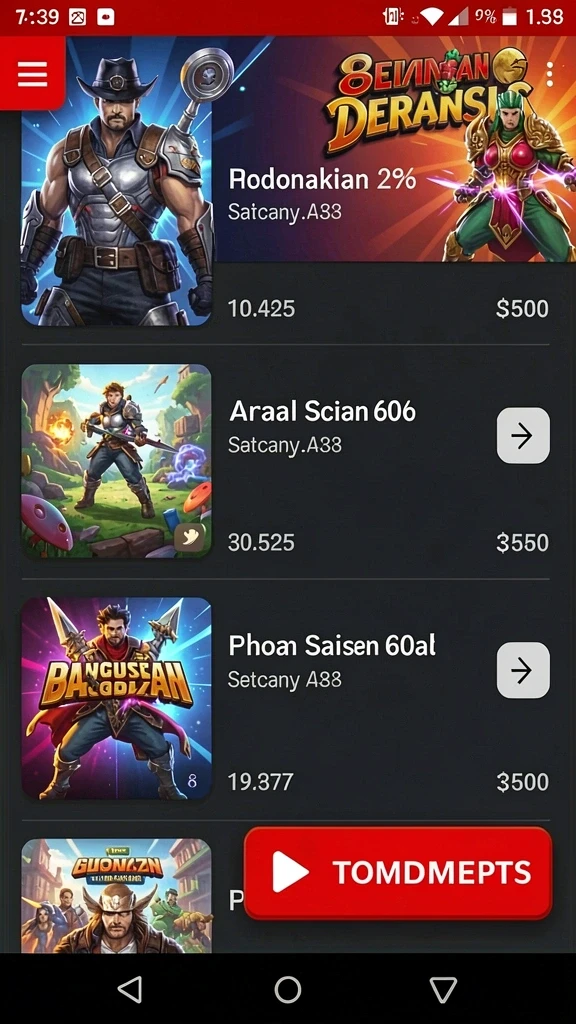576x1024 pixels.
Task: Go to the home screen via the circle button
Action: [x=288, y=989]
